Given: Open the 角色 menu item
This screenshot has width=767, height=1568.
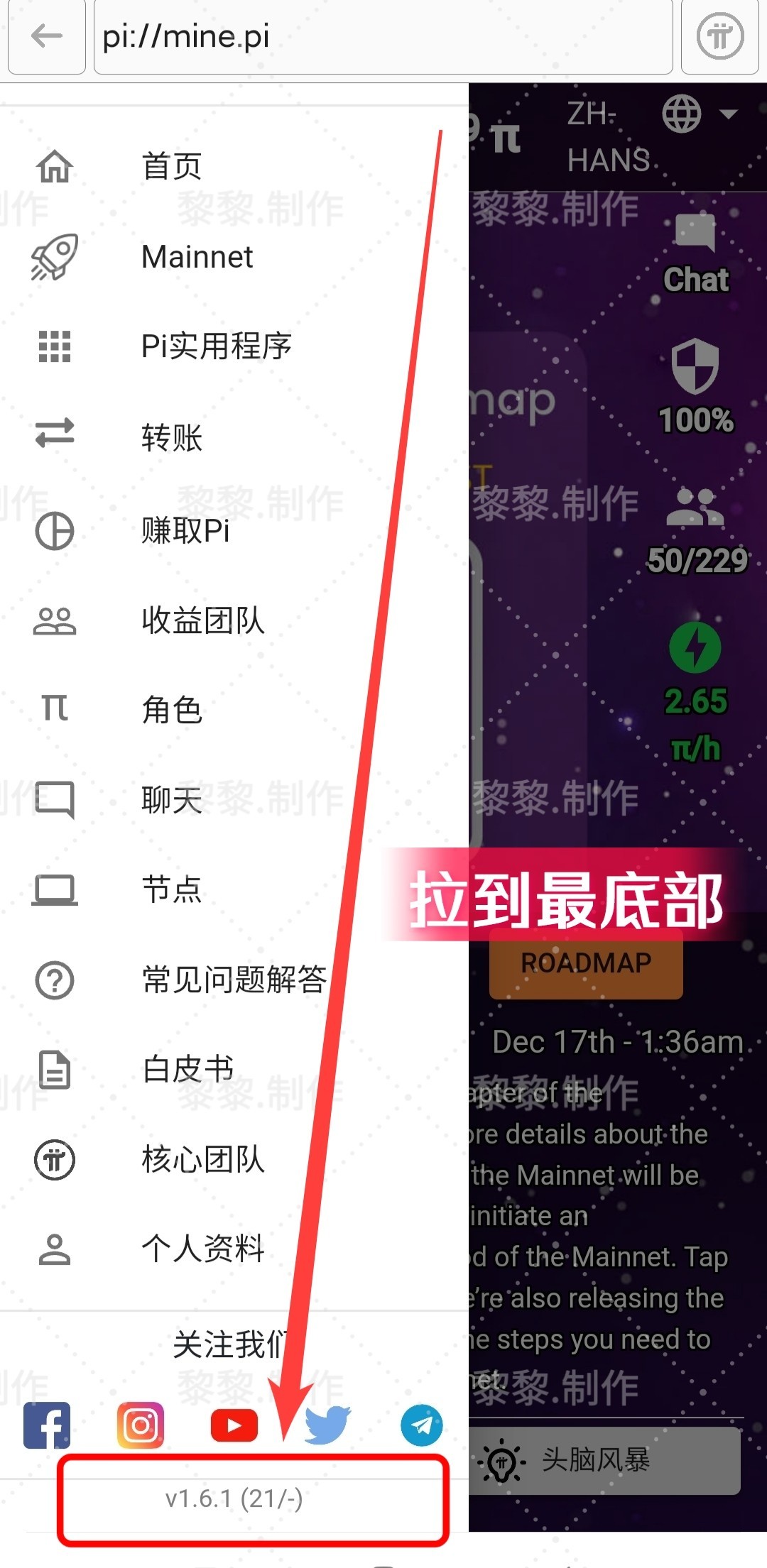Looking at the screenshot, I should point(172,709).
